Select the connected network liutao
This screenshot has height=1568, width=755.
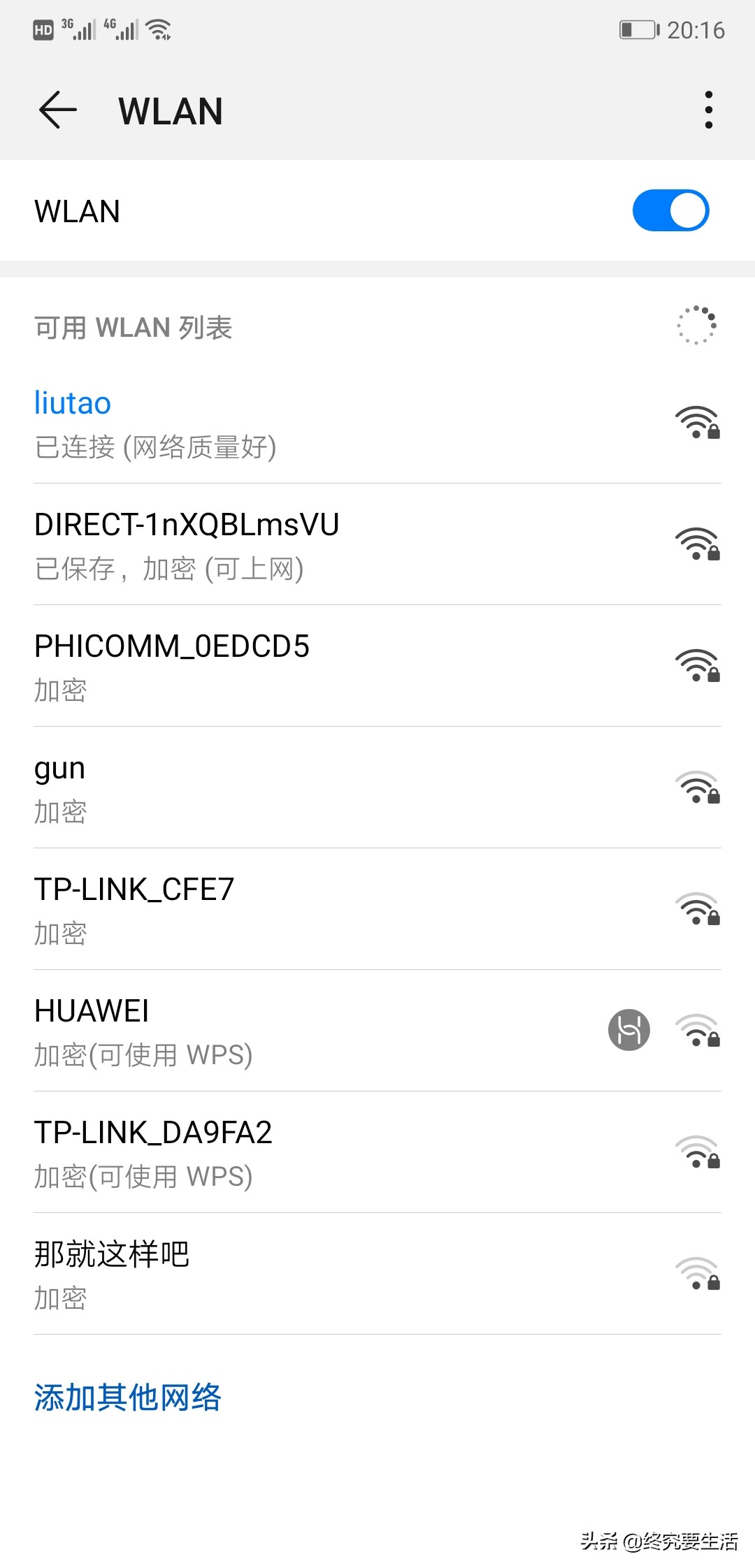[280, 423]
